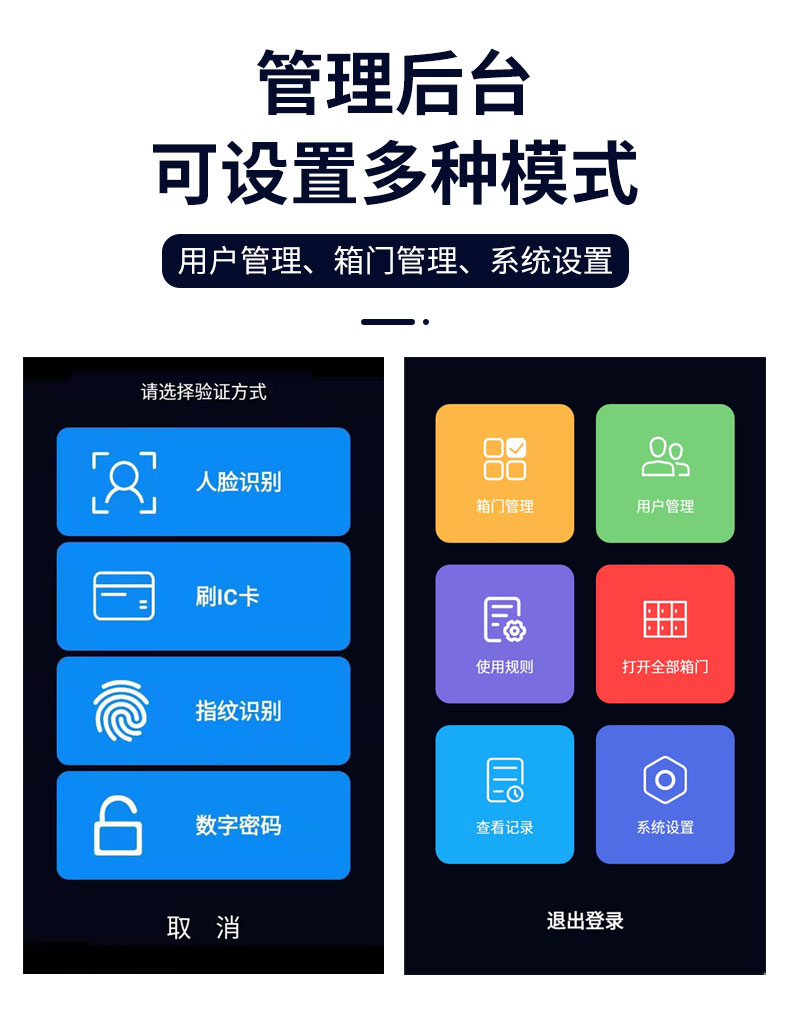This screenshot has width=790, height=1024.
Task: Open the 用户管理 management tile
Action: pos(665,474)
